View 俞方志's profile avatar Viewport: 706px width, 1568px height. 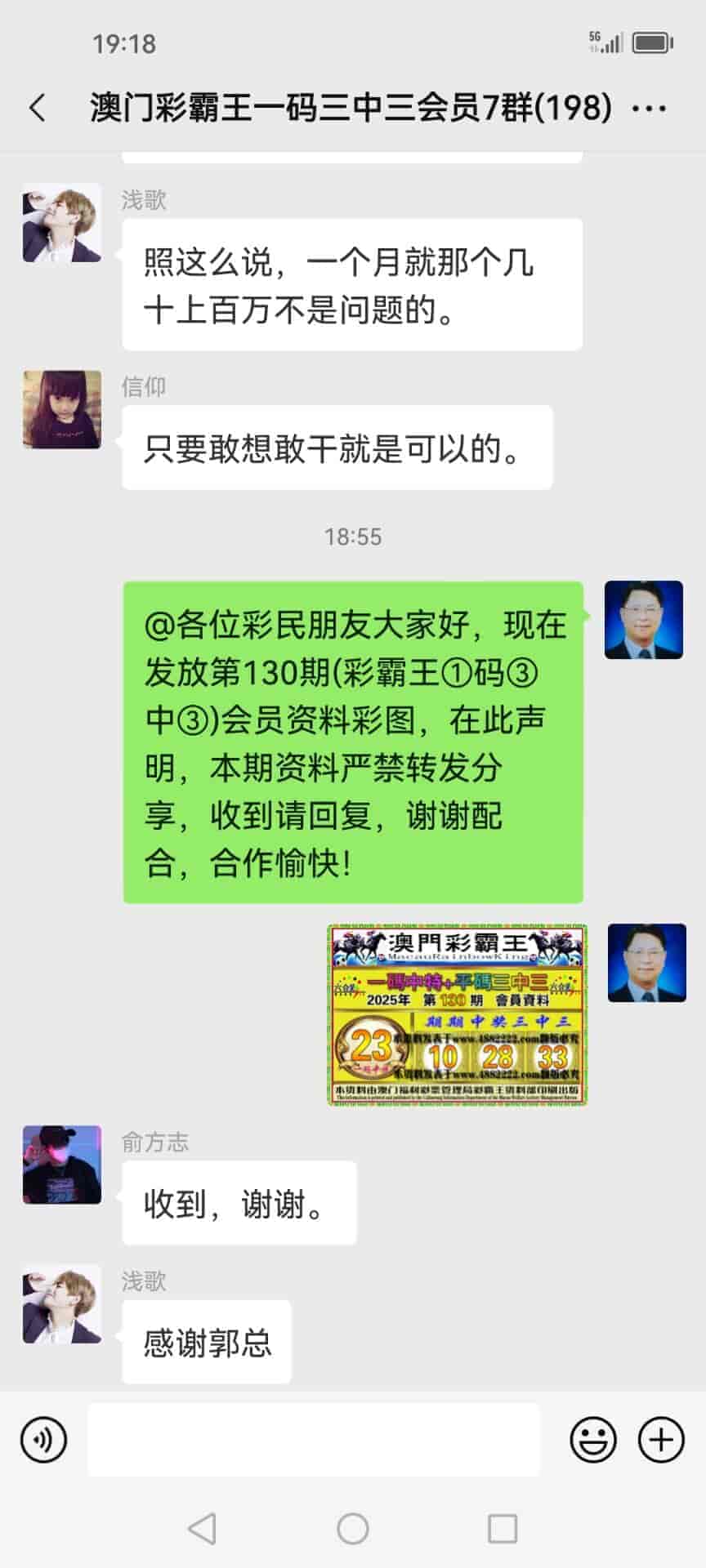point(62,1165)
